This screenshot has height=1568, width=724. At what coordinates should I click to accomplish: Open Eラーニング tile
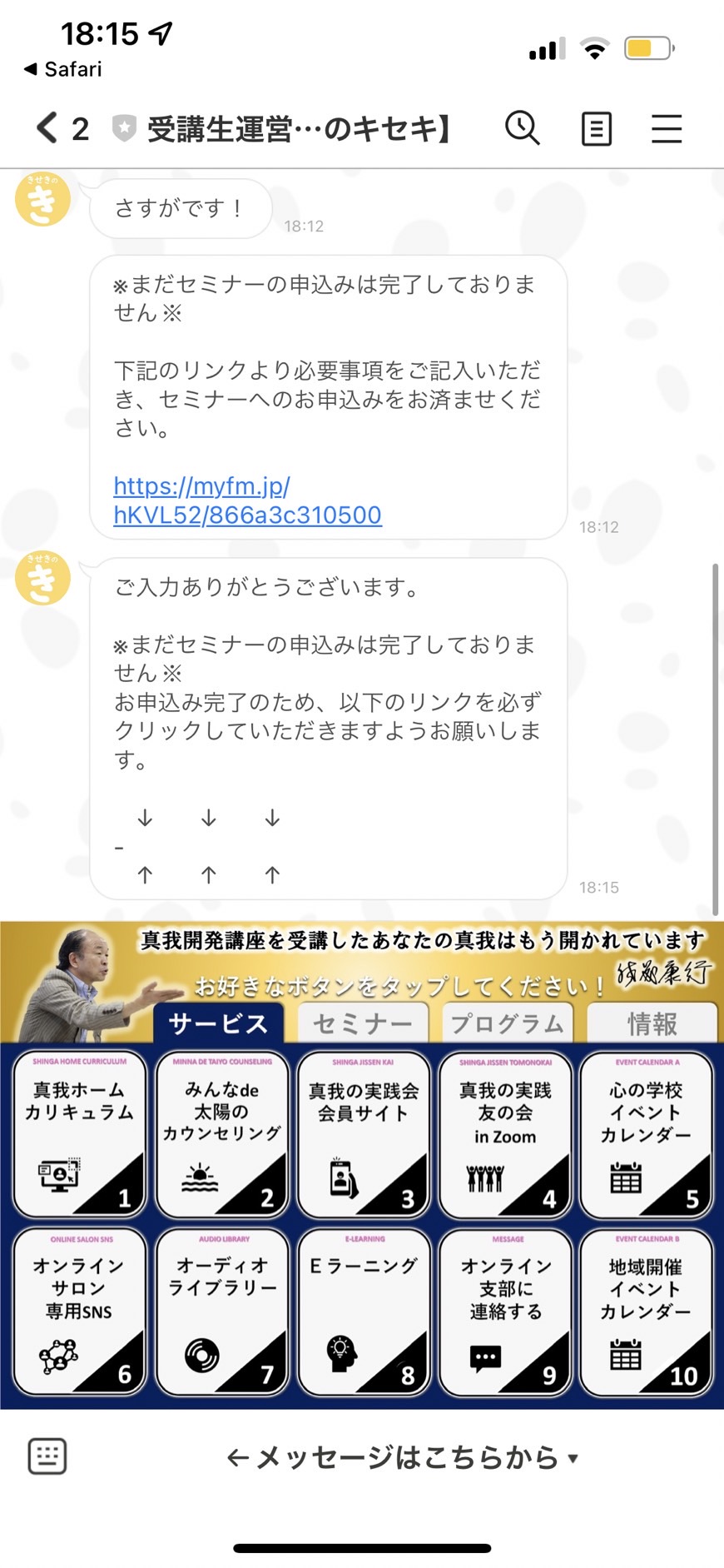(x=364, y=1312)
